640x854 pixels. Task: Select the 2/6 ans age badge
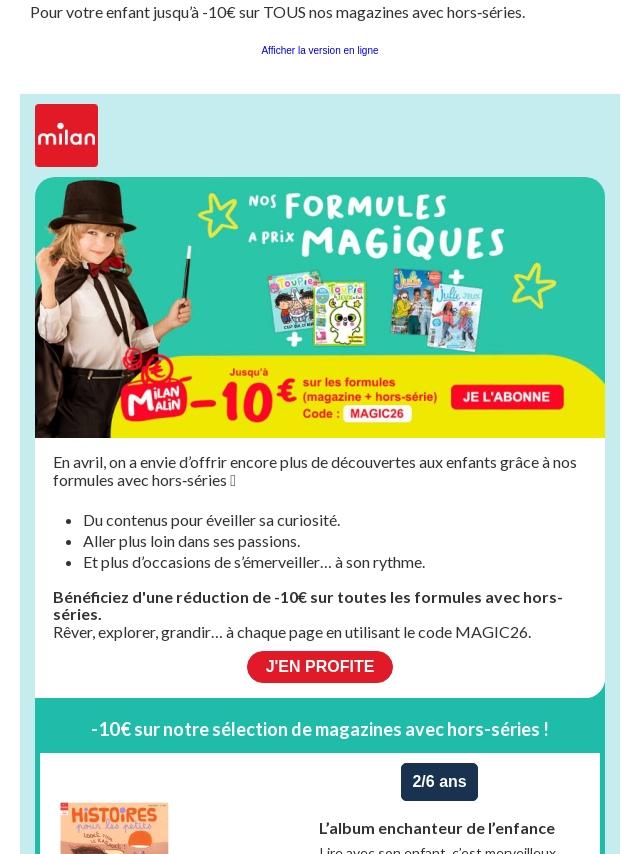[x=439, y=782]
